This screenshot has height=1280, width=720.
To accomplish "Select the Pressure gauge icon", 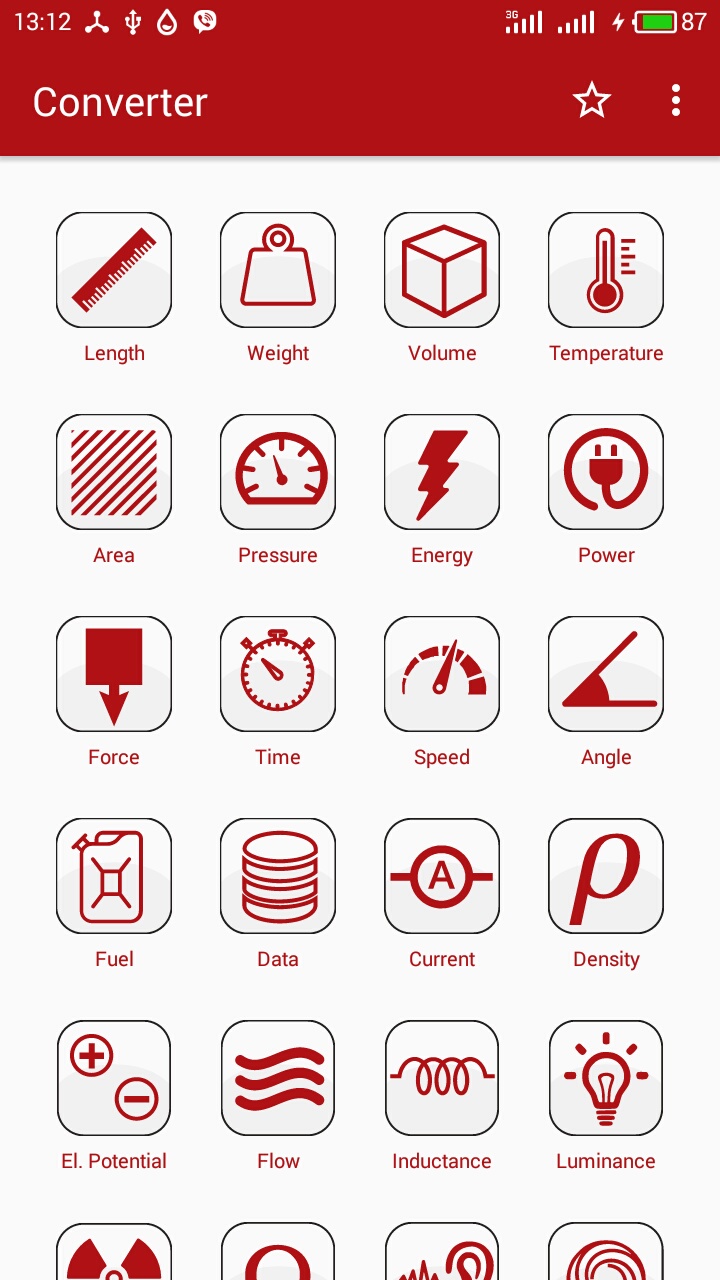I will point(278,471).
